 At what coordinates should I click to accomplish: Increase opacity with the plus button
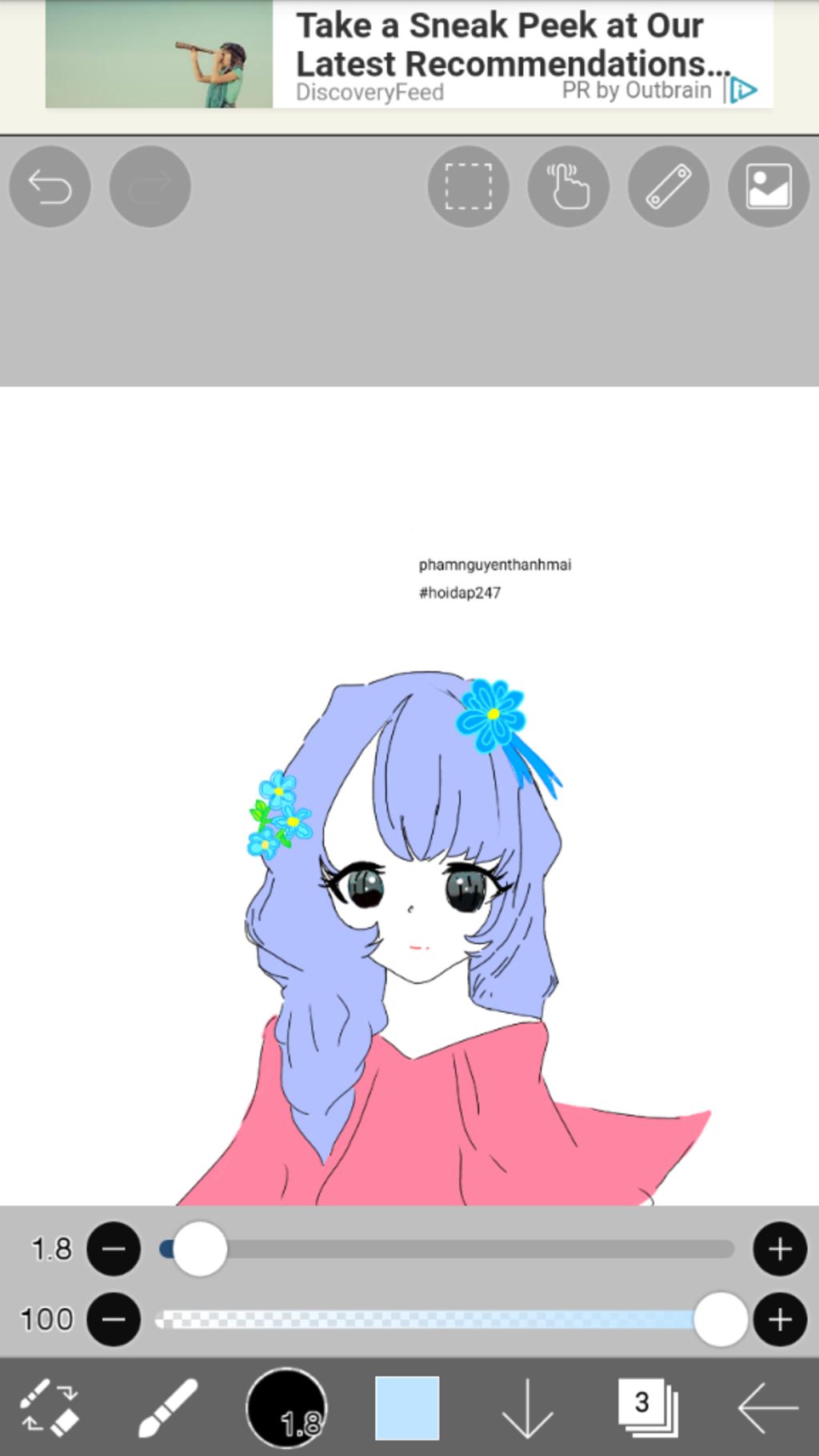[779, 1319]
